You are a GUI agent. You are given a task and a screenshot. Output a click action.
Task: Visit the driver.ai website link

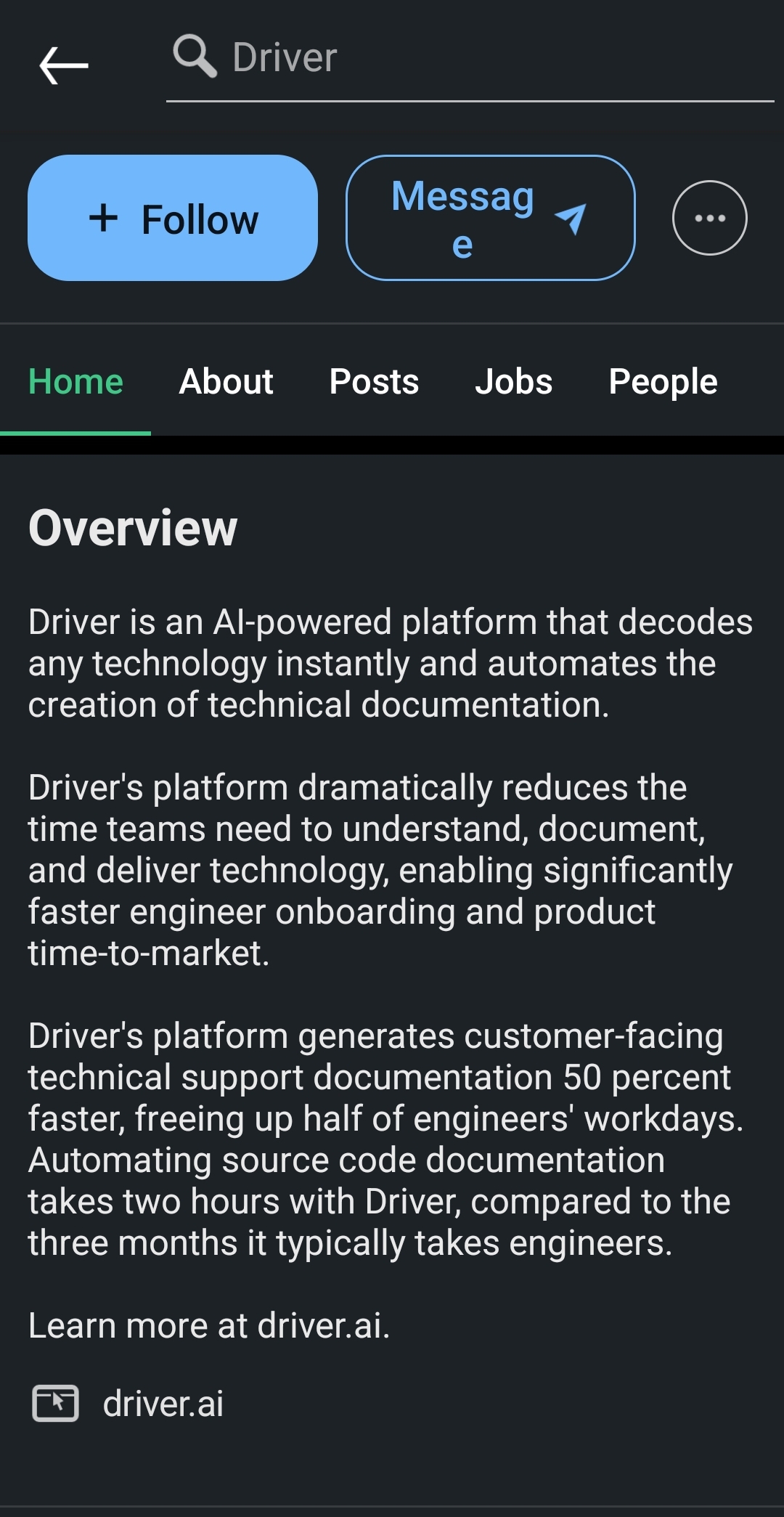pyautogui.click(x=163, y=1403)
